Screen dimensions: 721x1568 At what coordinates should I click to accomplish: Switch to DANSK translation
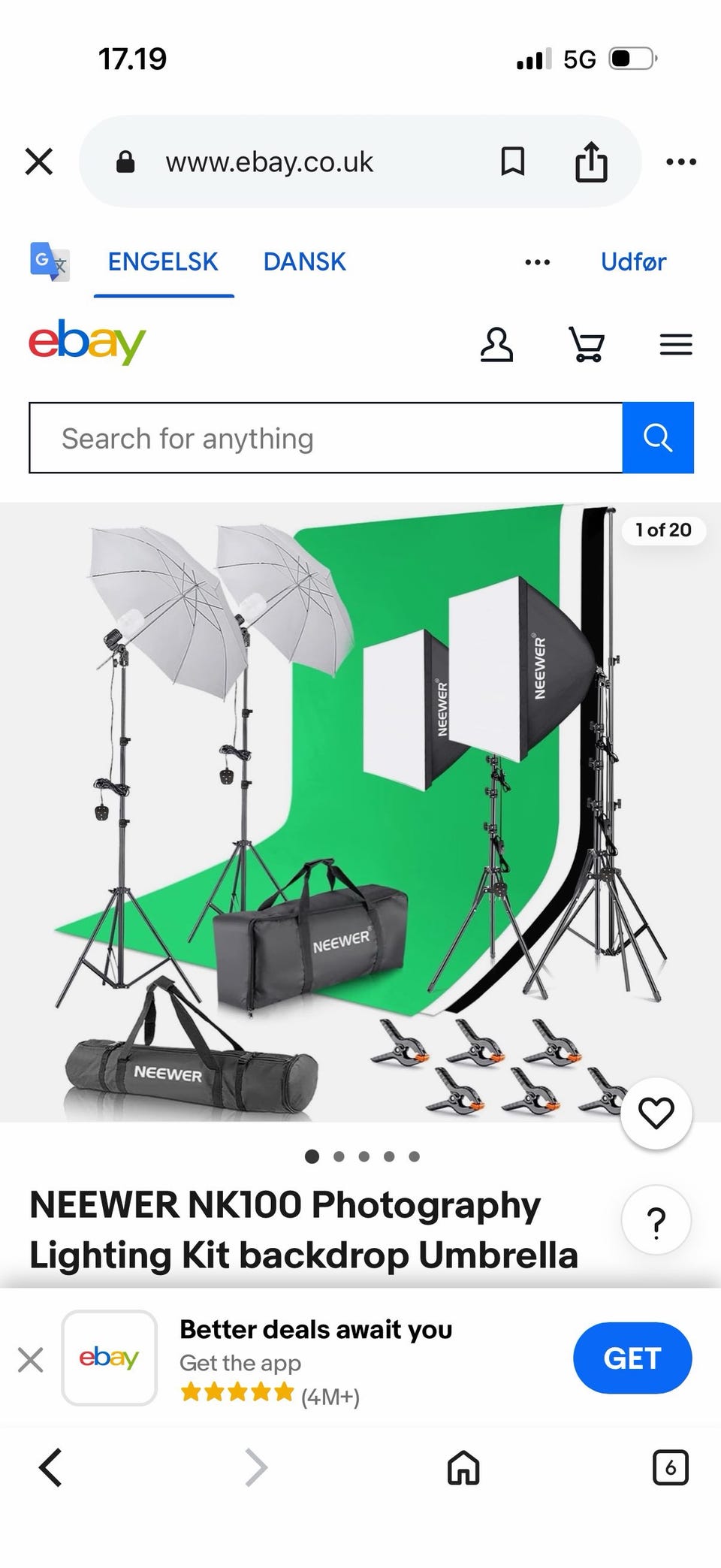(304, 261)
